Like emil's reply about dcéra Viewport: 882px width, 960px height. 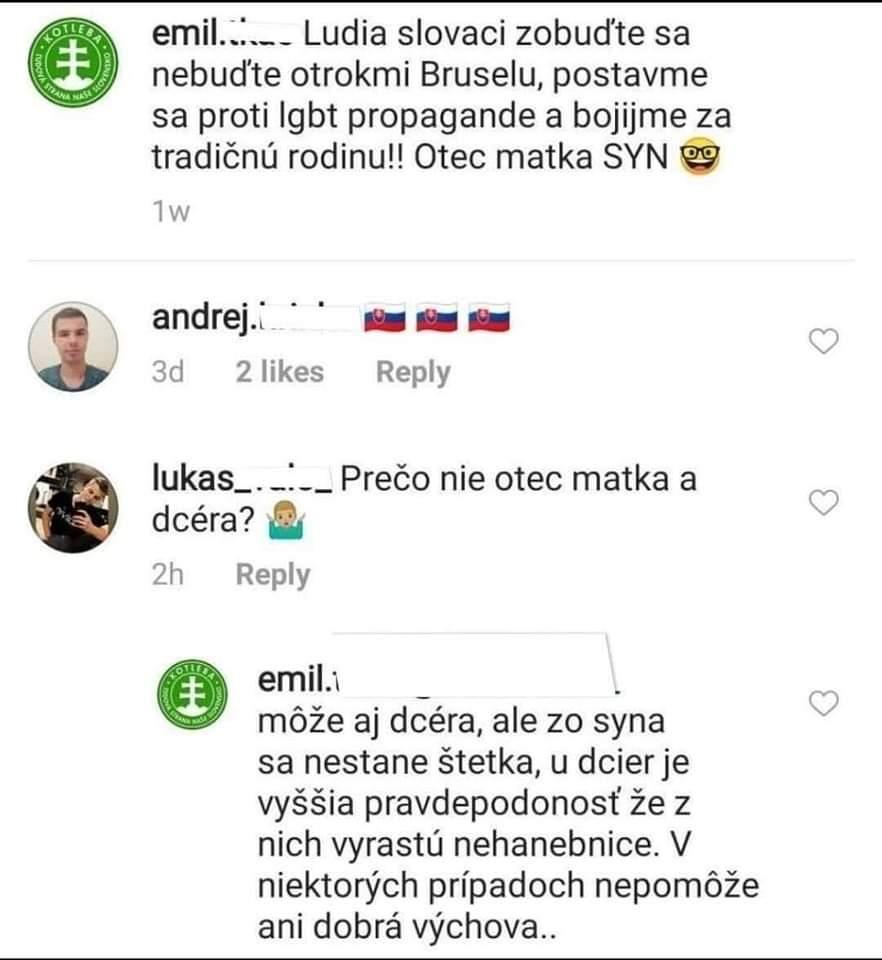pos(822,704)
